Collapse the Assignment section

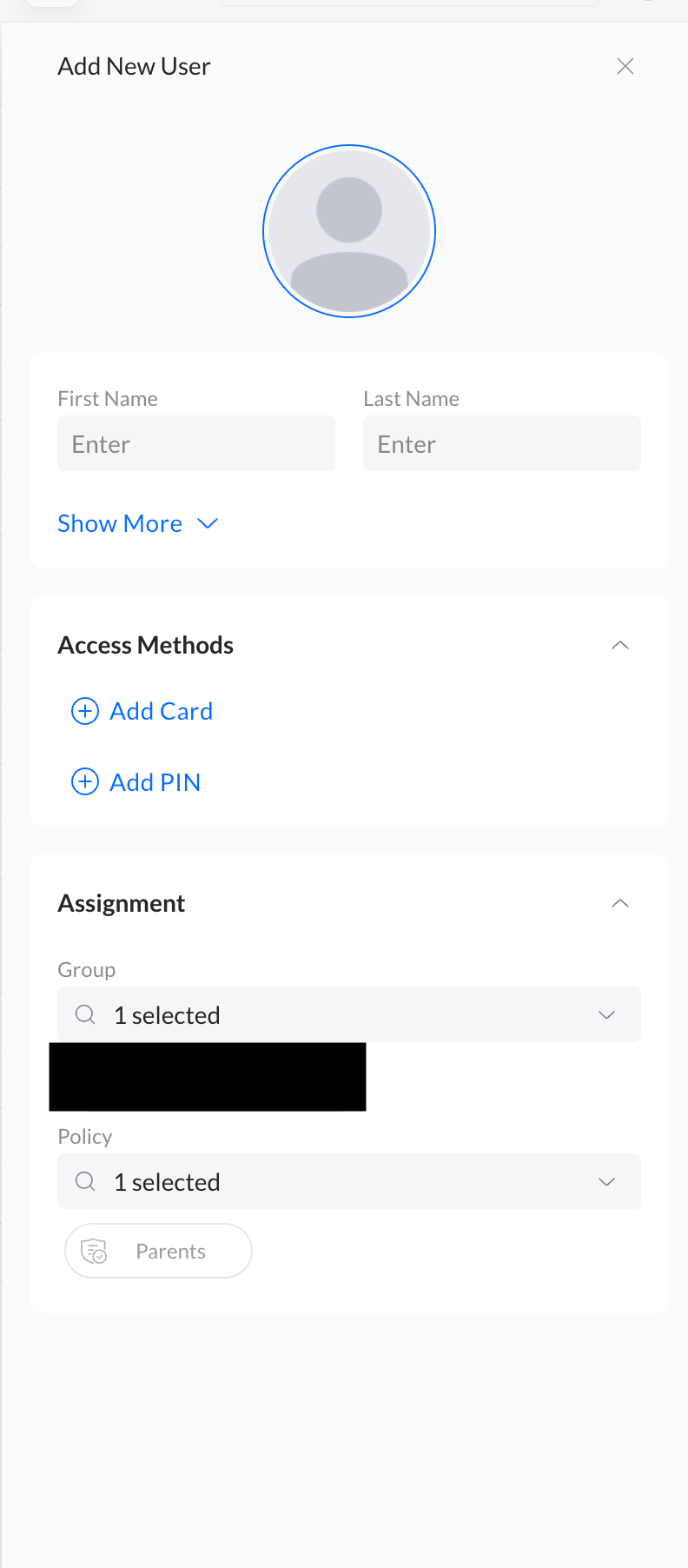(619, 903)
